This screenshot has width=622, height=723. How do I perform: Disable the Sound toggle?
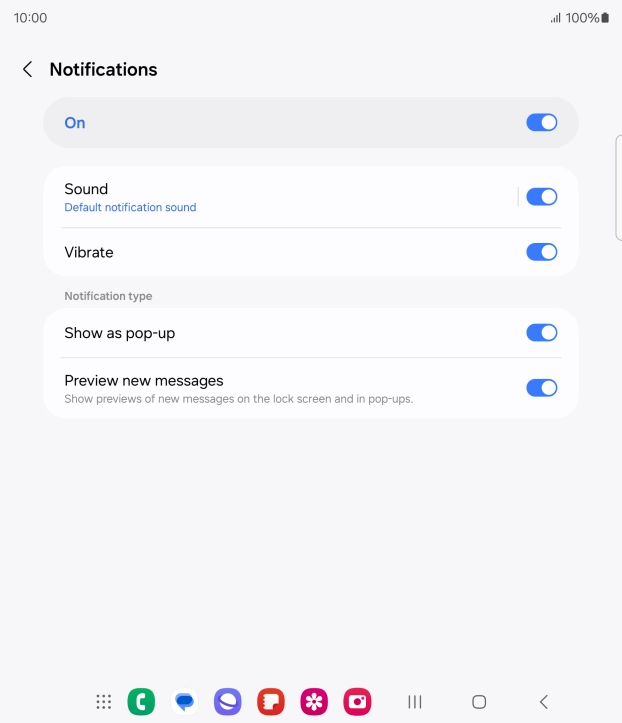point(541,197)
